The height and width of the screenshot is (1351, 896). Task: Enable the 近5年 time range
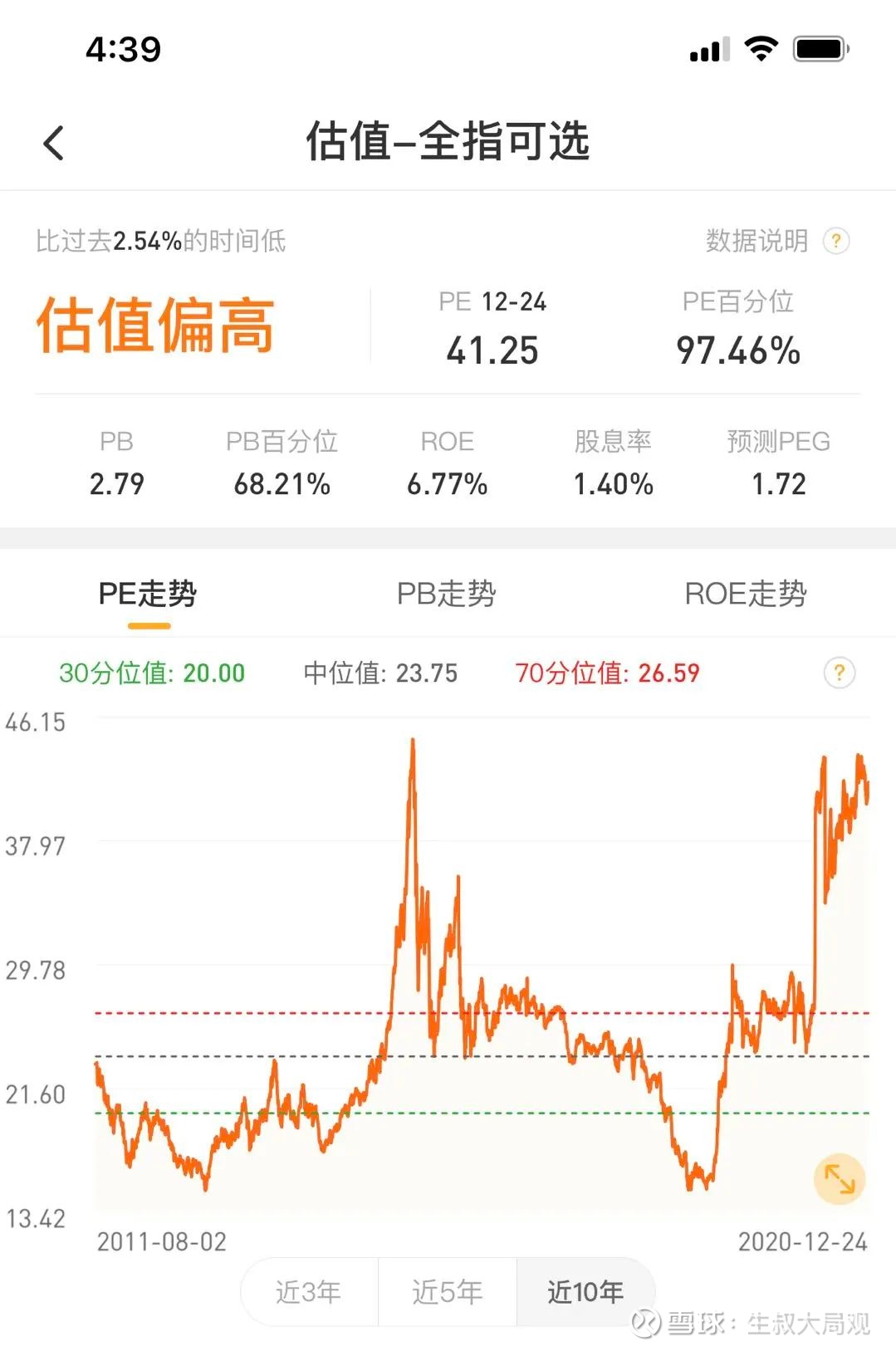coord(447,1292)
